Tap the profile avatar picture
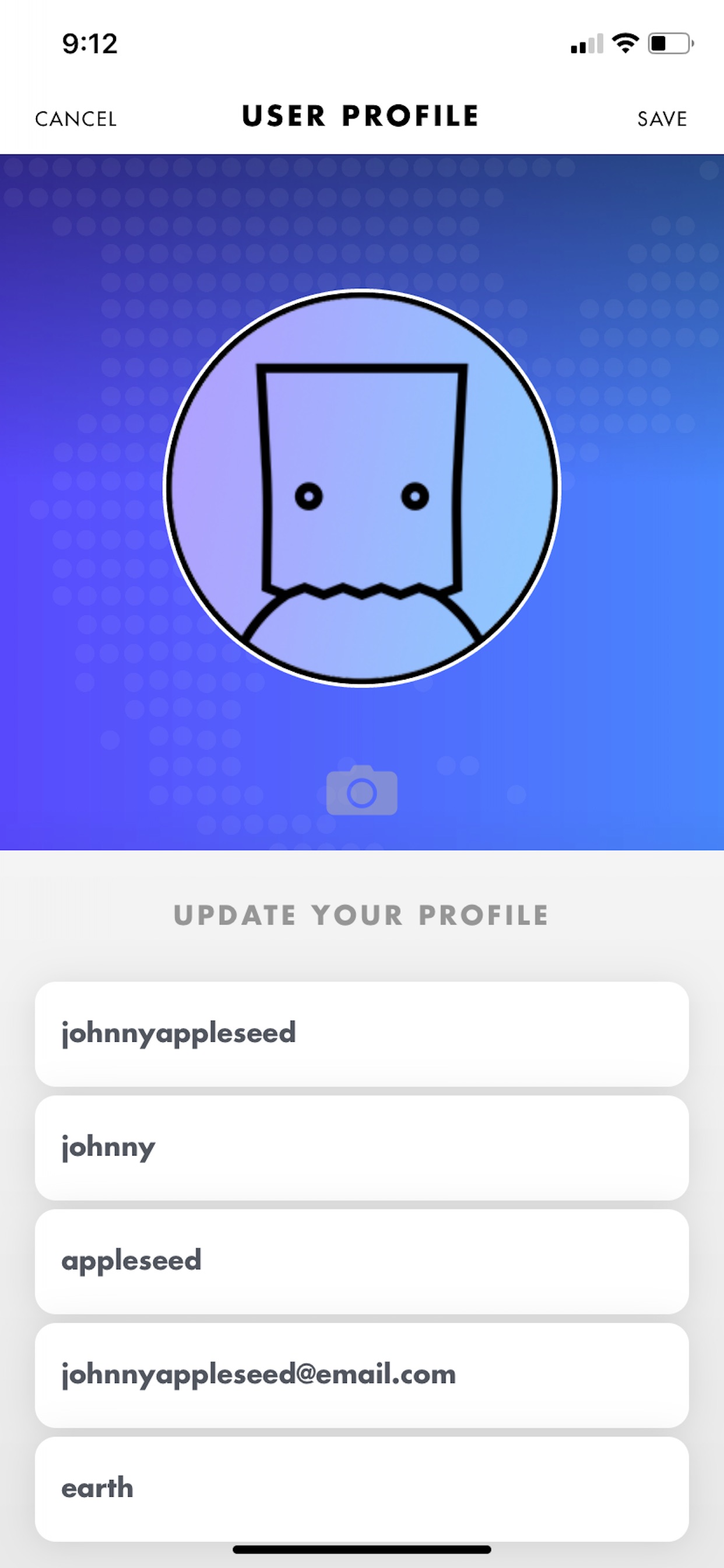Screen dimensions: 724x1568 (x=361, y=487)
